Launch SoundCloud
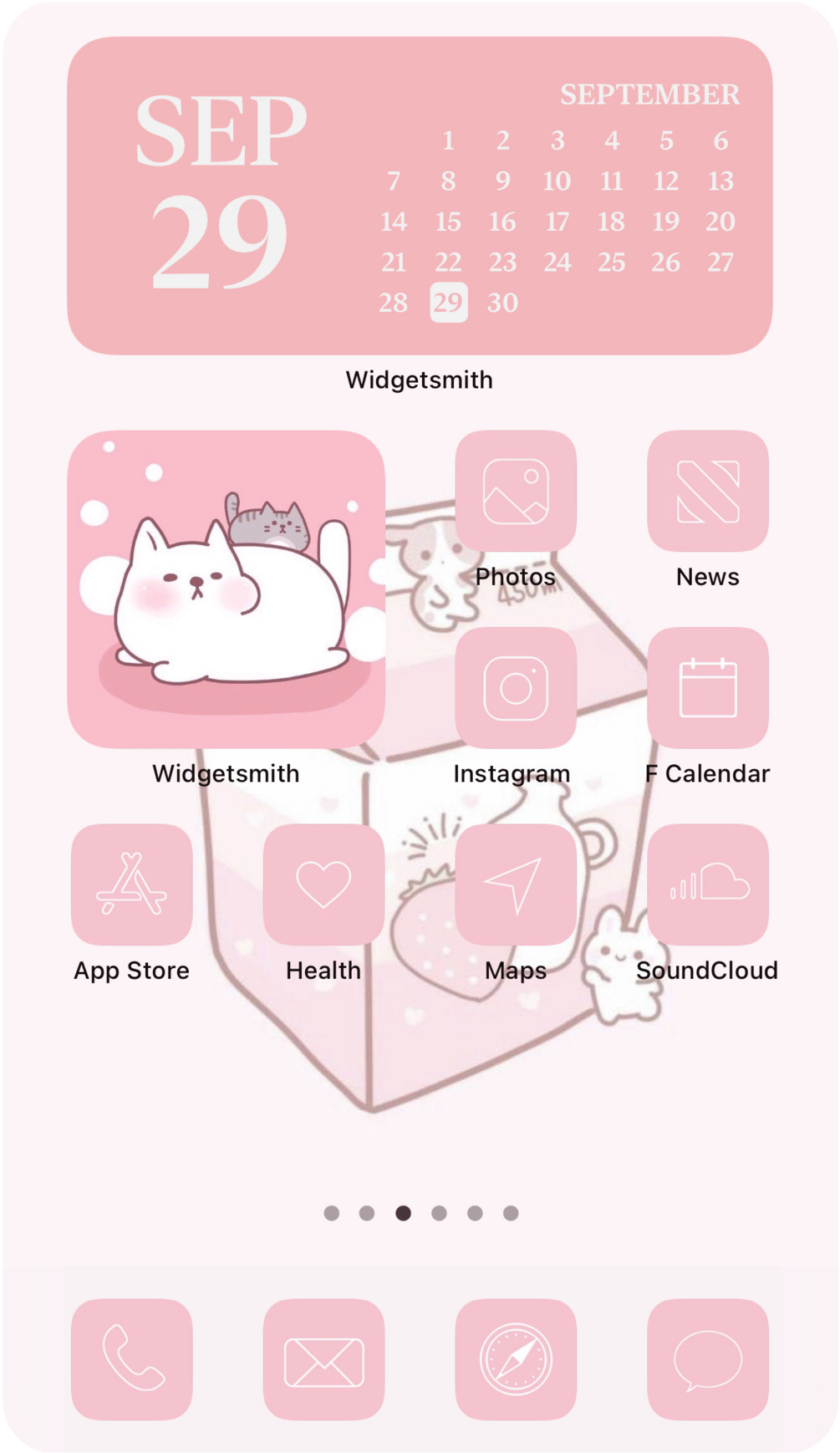Viewport: 840px width, 1453px height. click(708, 885)
